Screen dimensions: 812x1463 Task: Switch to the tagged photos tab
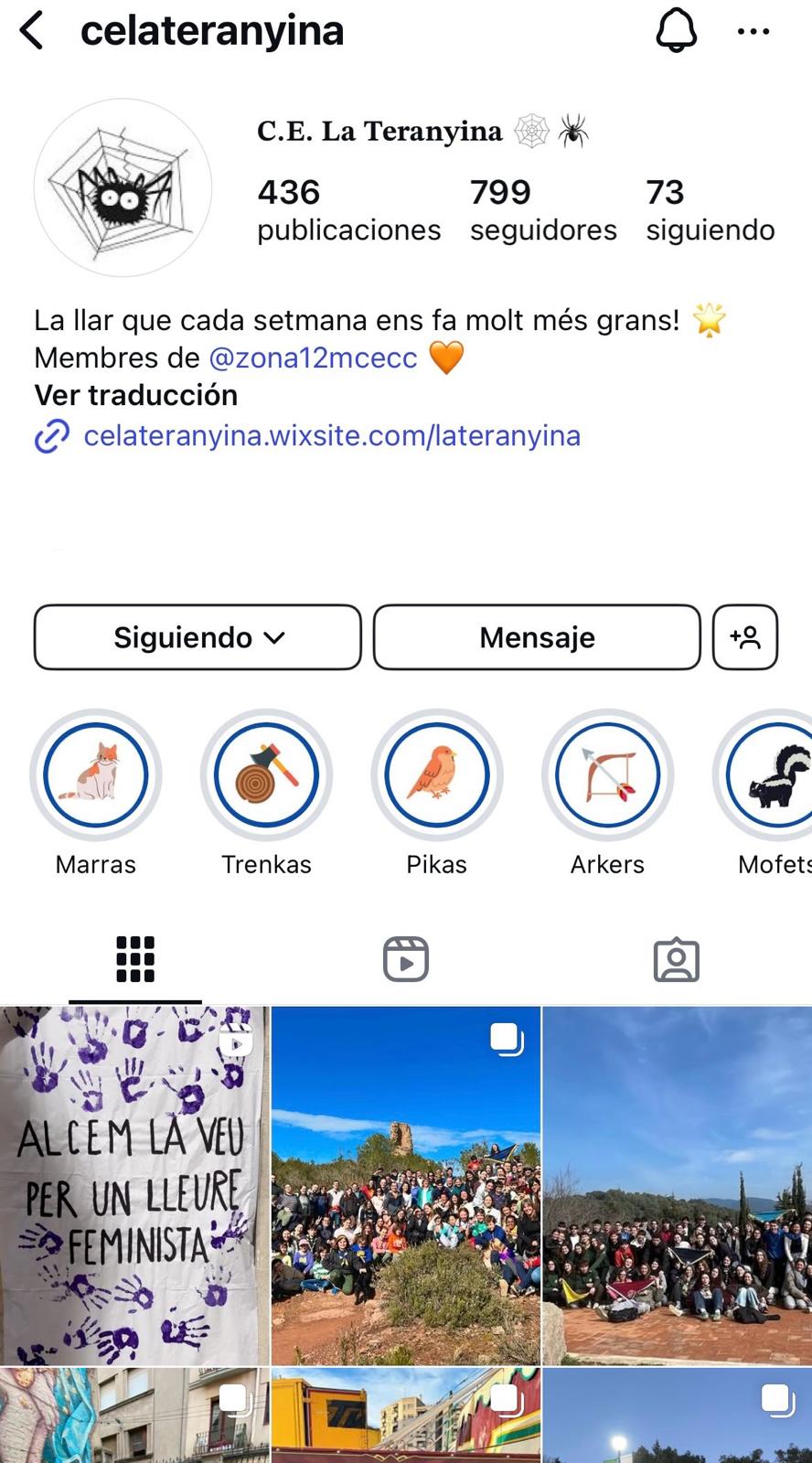click(x=676, y=959)
